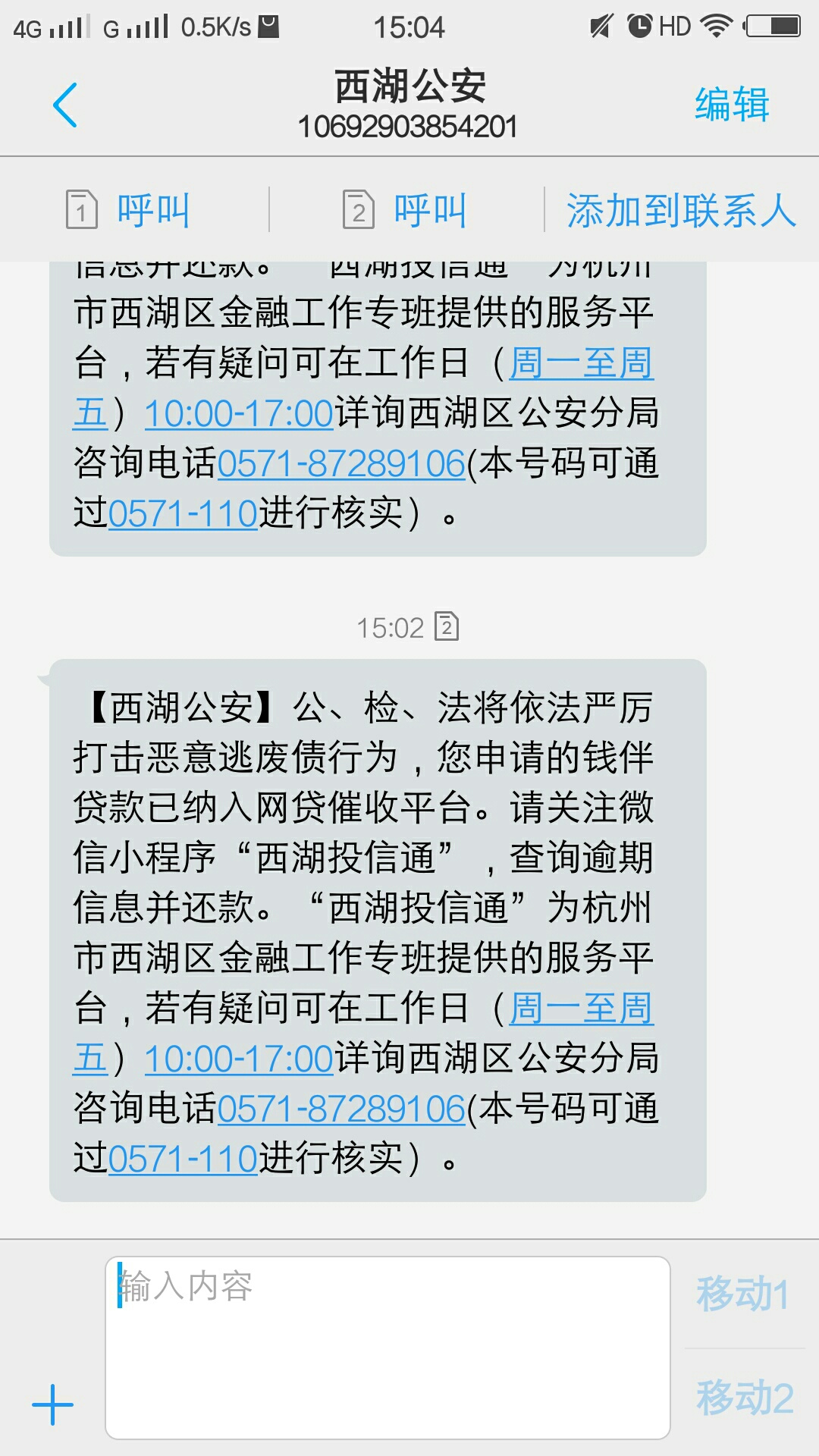Image resolution: width=819 pixels, height=1456 pixels.
Task: Call using SIM 1 呼叫 button
Action: (x=129, y=210)
